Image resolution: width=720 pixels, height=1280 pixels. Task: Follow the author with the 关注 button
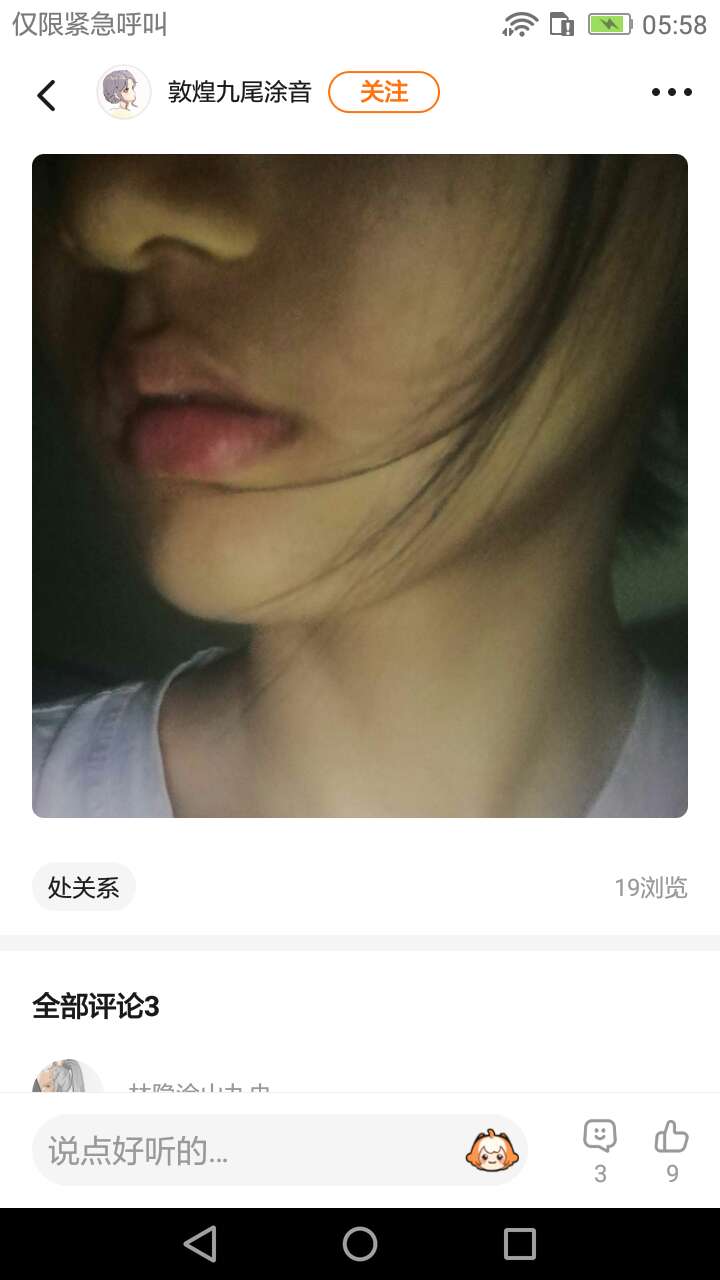click(x=384, y=92)
